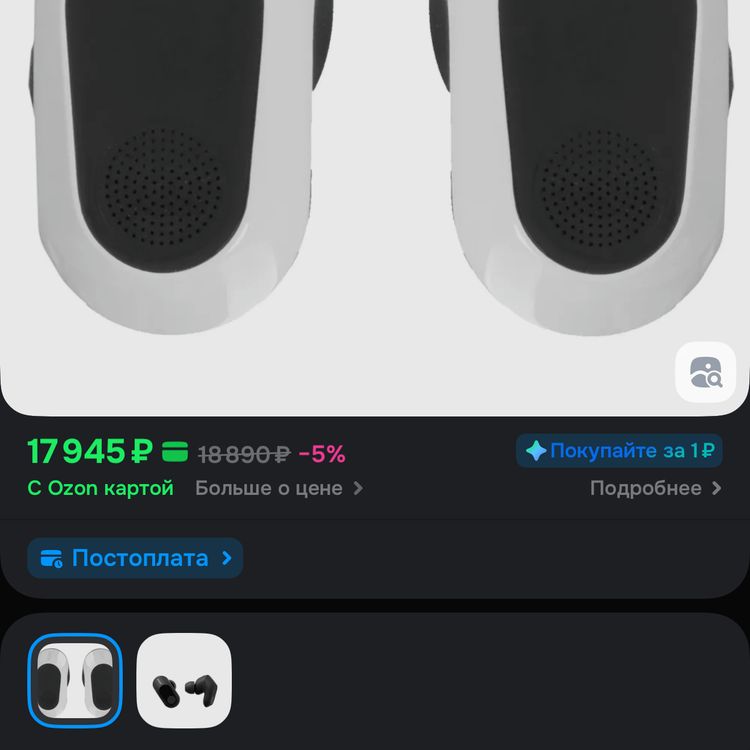750x750 pixels.
Task: Open the Постоплата option
Action: [135, 558]
